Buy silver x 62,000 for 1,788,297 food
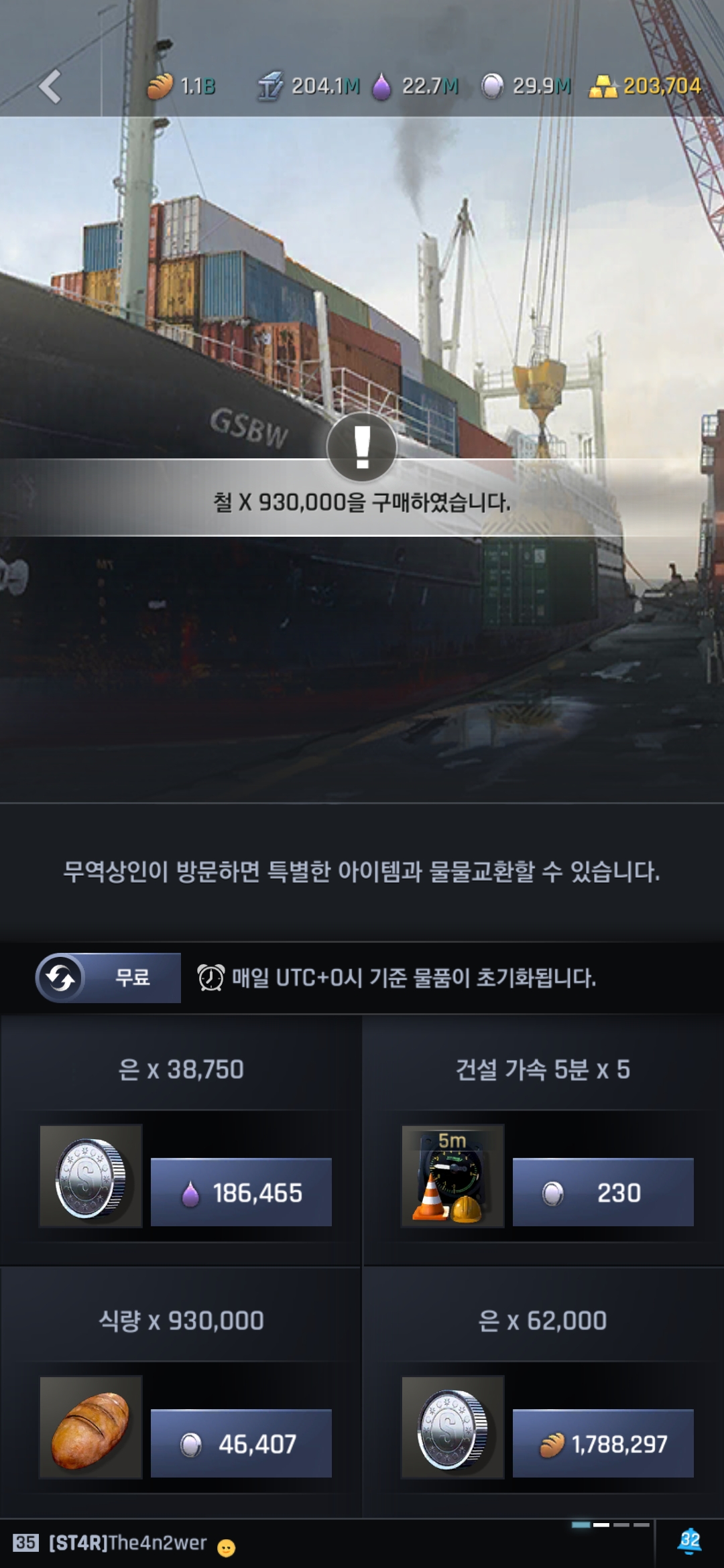Image resolution: width=724 pixels, height=1568 pixels. tap(603, 1444)
